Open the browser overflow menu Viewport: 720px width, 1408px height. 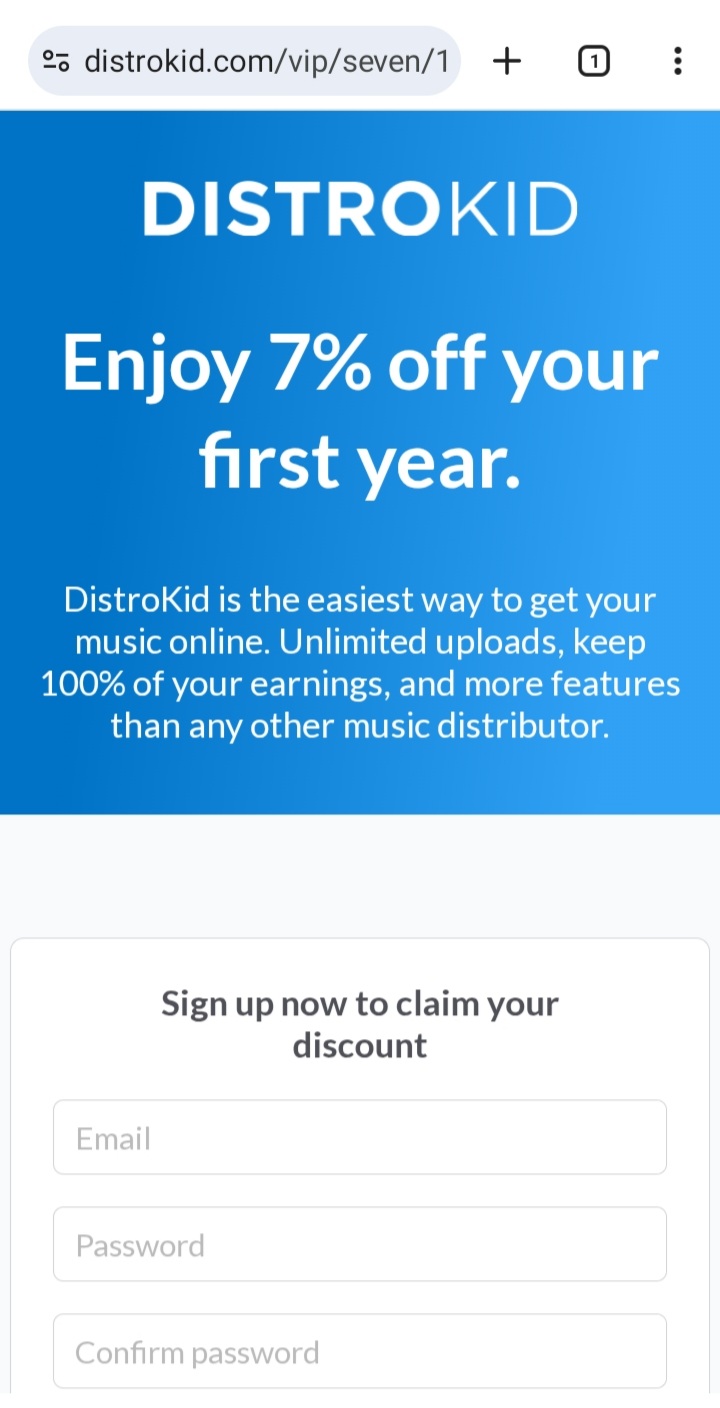click(x=678, y=62)
